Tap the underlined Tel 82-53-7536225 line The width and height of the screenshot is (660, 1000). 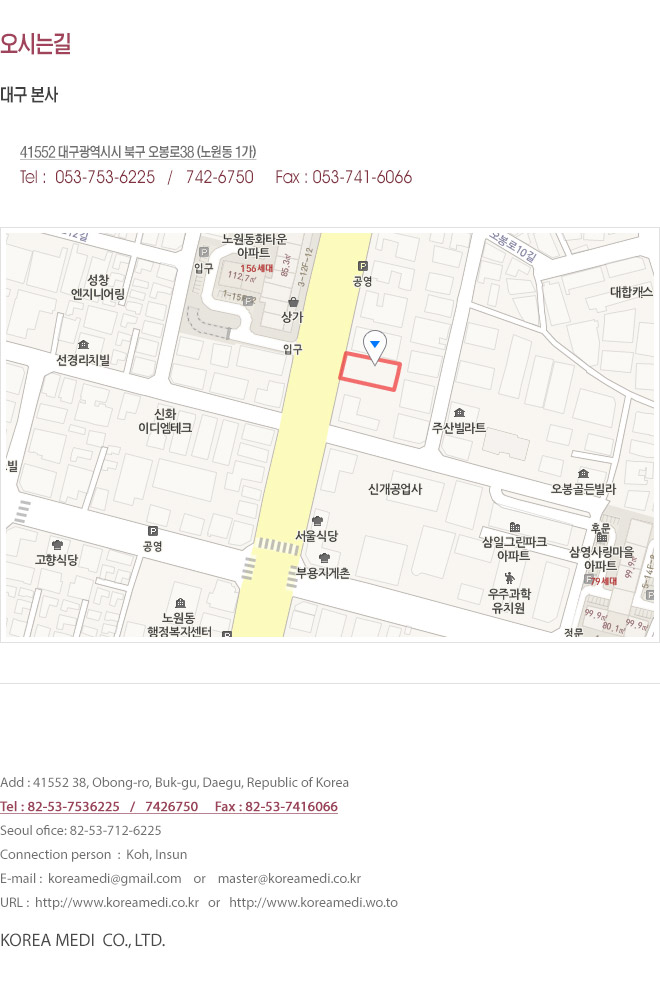pyautogui.click(x=168, y=807)
